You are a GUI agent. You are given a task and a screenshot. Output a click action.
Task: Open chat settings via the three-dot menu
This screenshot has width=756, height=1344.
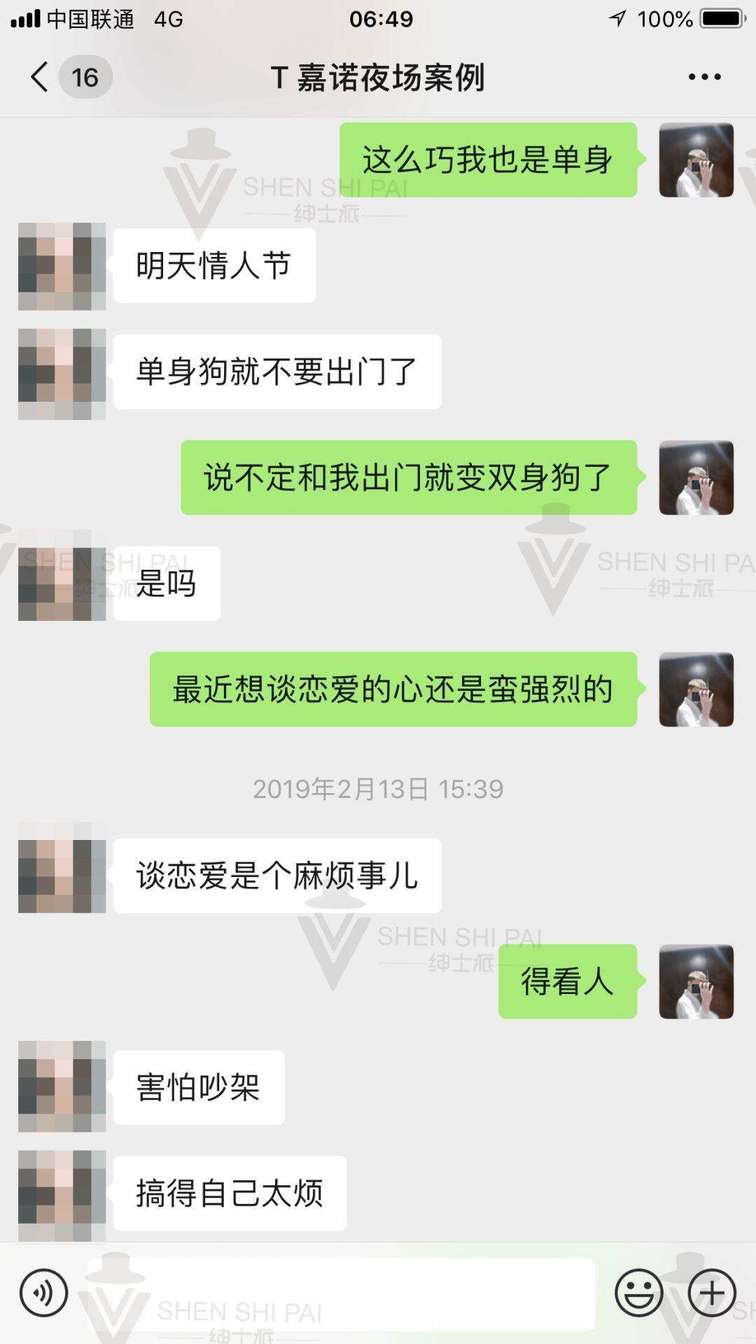click(x=703, y=76)
